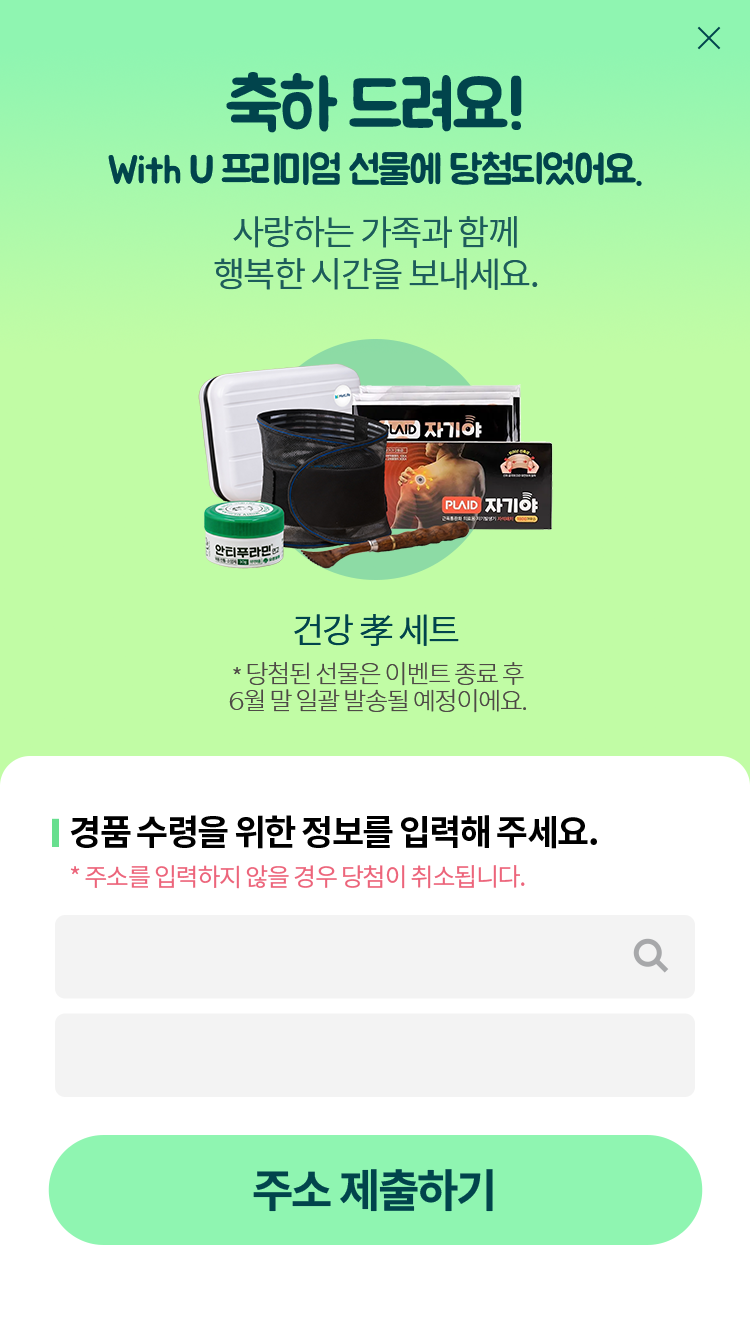Close the prize winner popup
750x1320 pixels.
coord(708,38)
